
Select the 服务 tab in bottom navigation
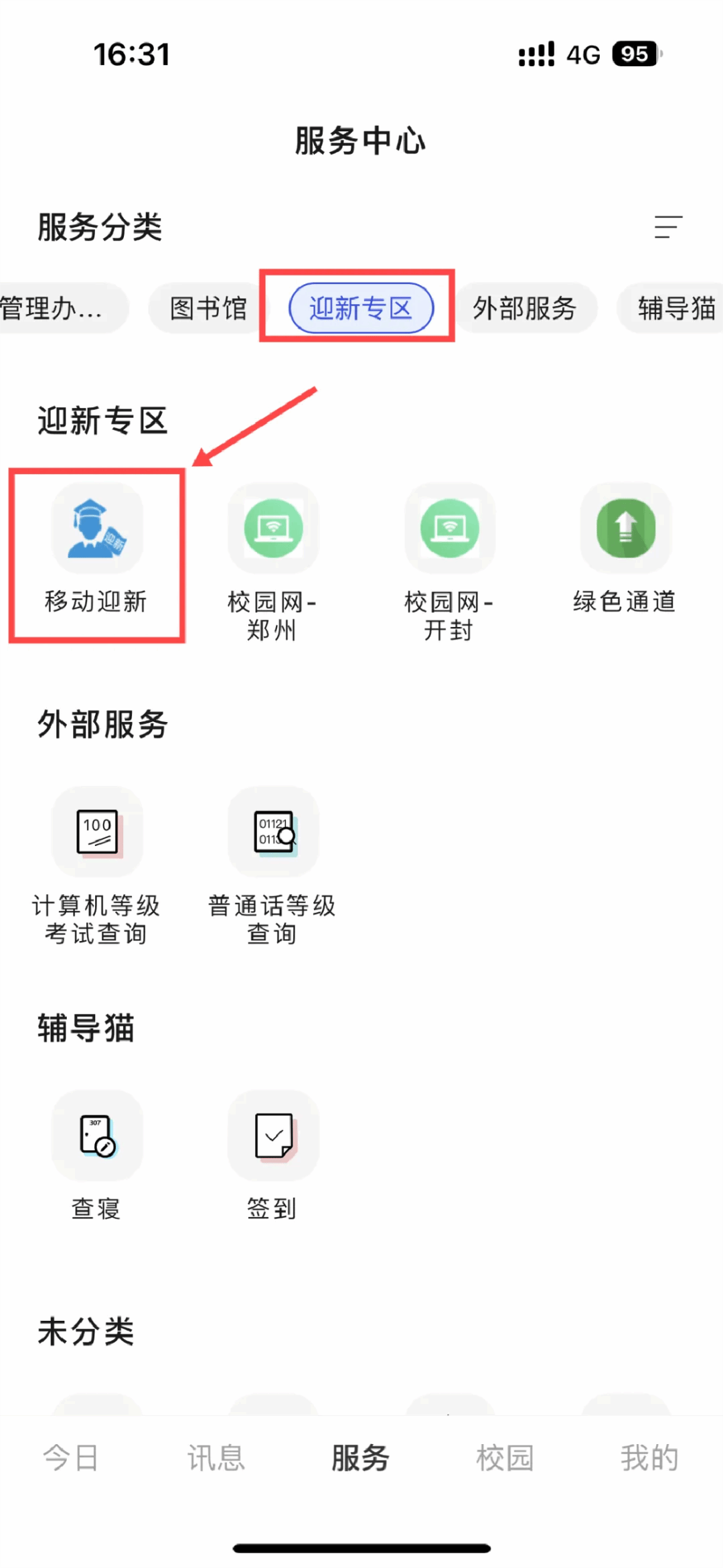[359, 1457]
